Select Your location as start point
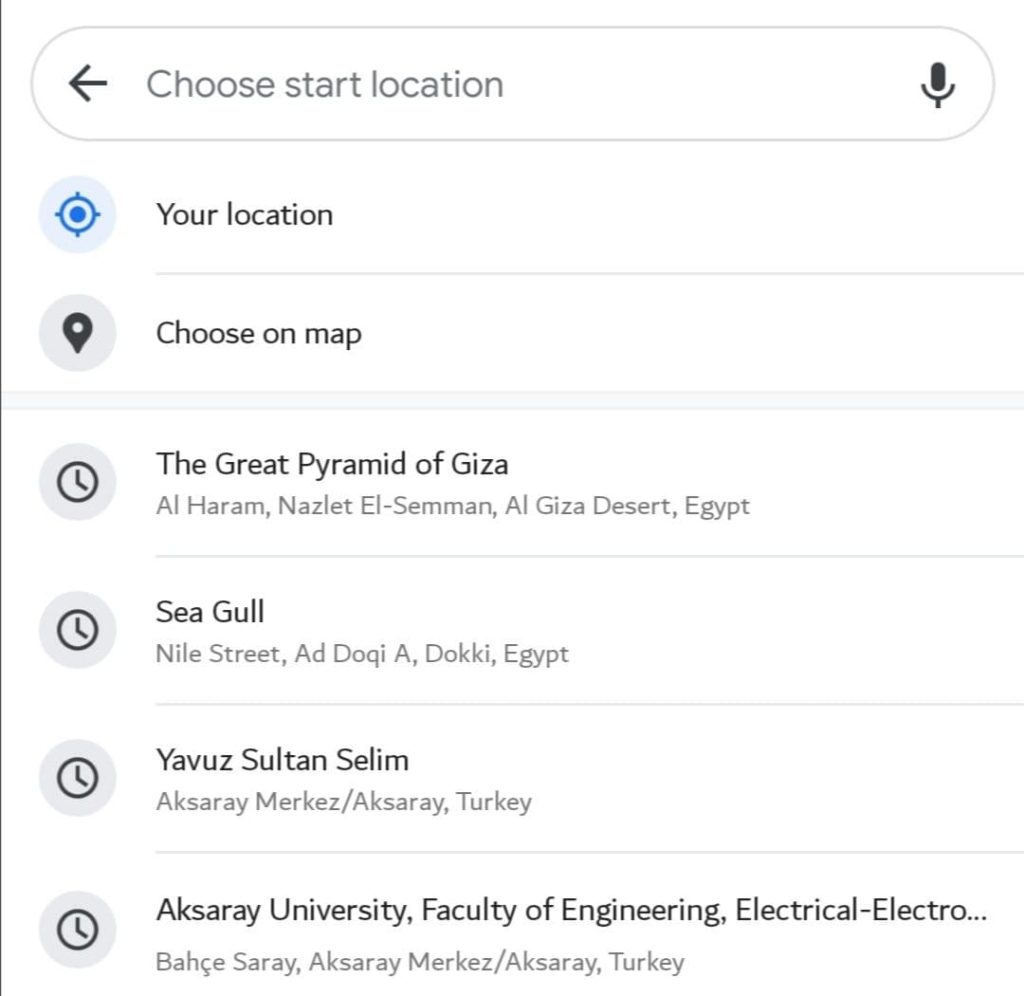 point(244,215)
